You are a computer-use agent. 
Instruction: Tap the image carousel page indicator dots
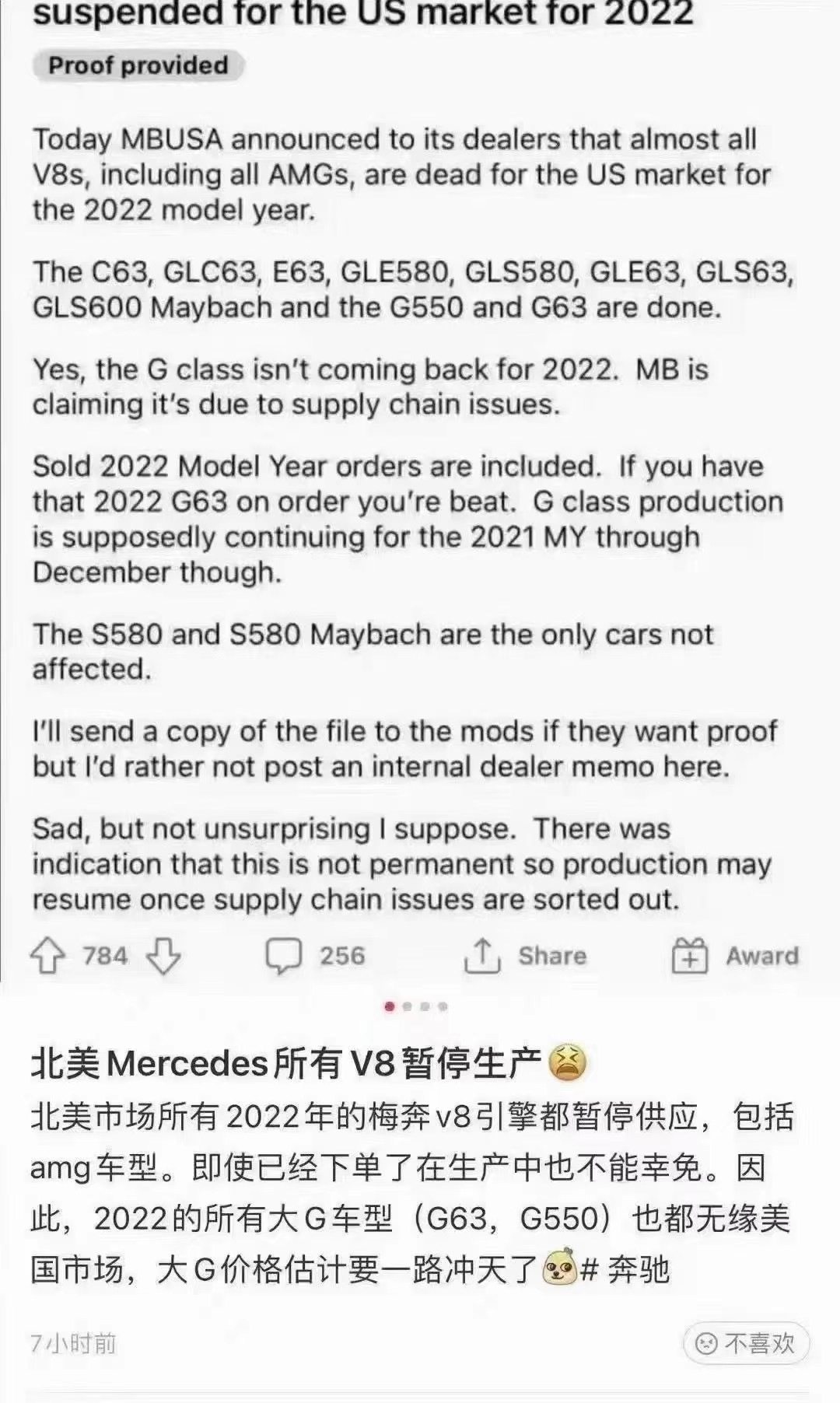click(416, 1006)
